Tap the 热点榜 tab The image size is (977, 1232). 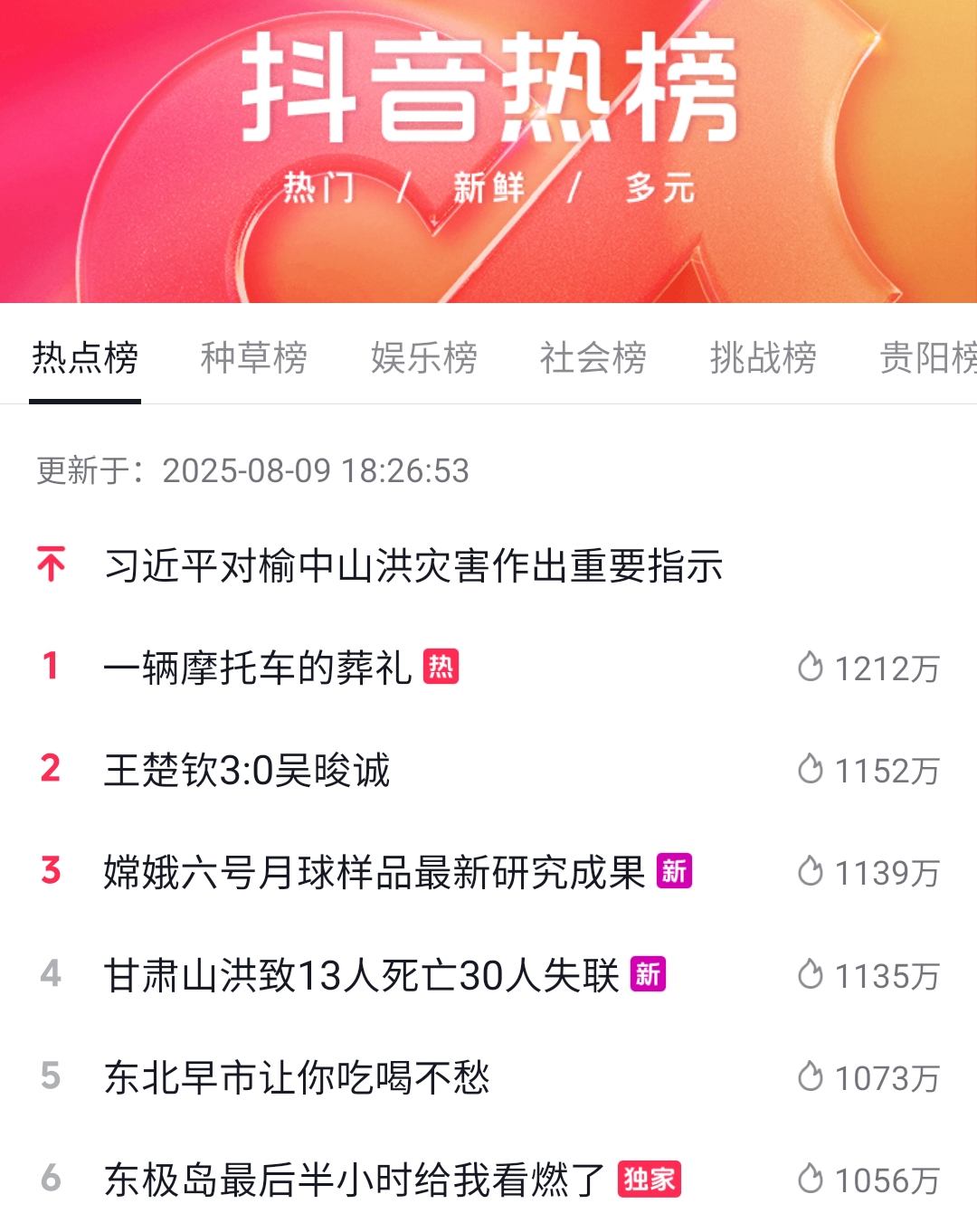pos(85,357)
